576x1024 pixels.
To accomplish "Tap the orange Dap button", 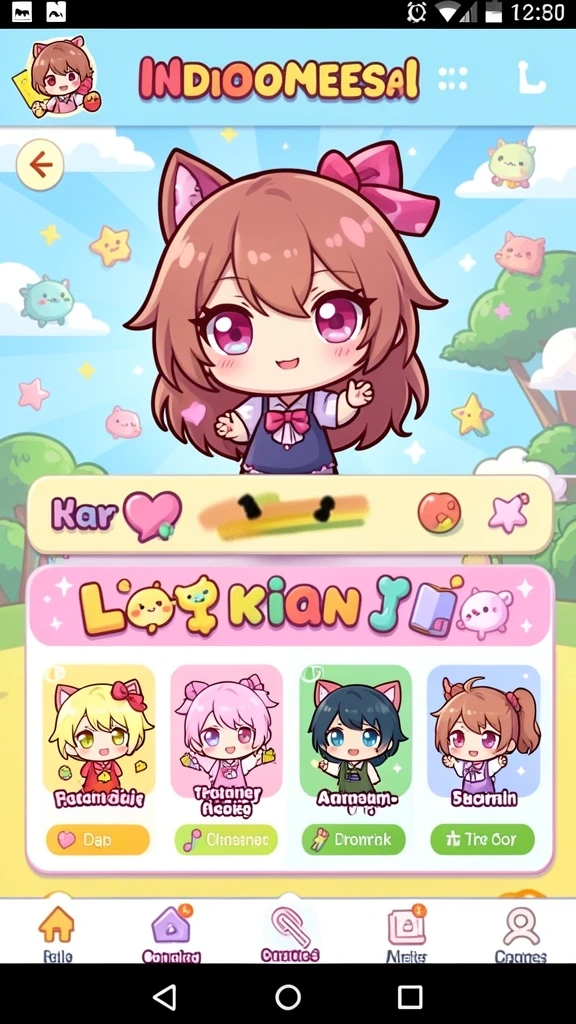I will (98, 839).
